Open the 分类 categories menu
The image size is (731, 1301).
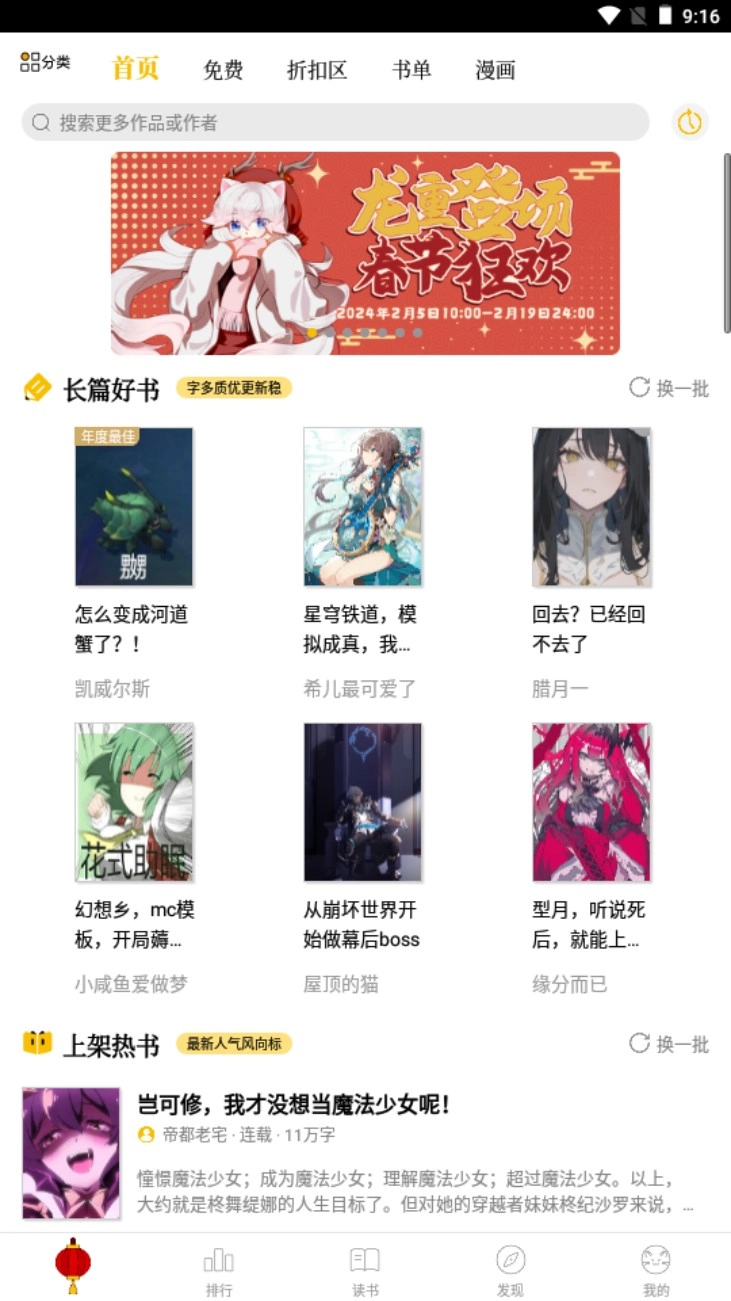coord(45,63)
